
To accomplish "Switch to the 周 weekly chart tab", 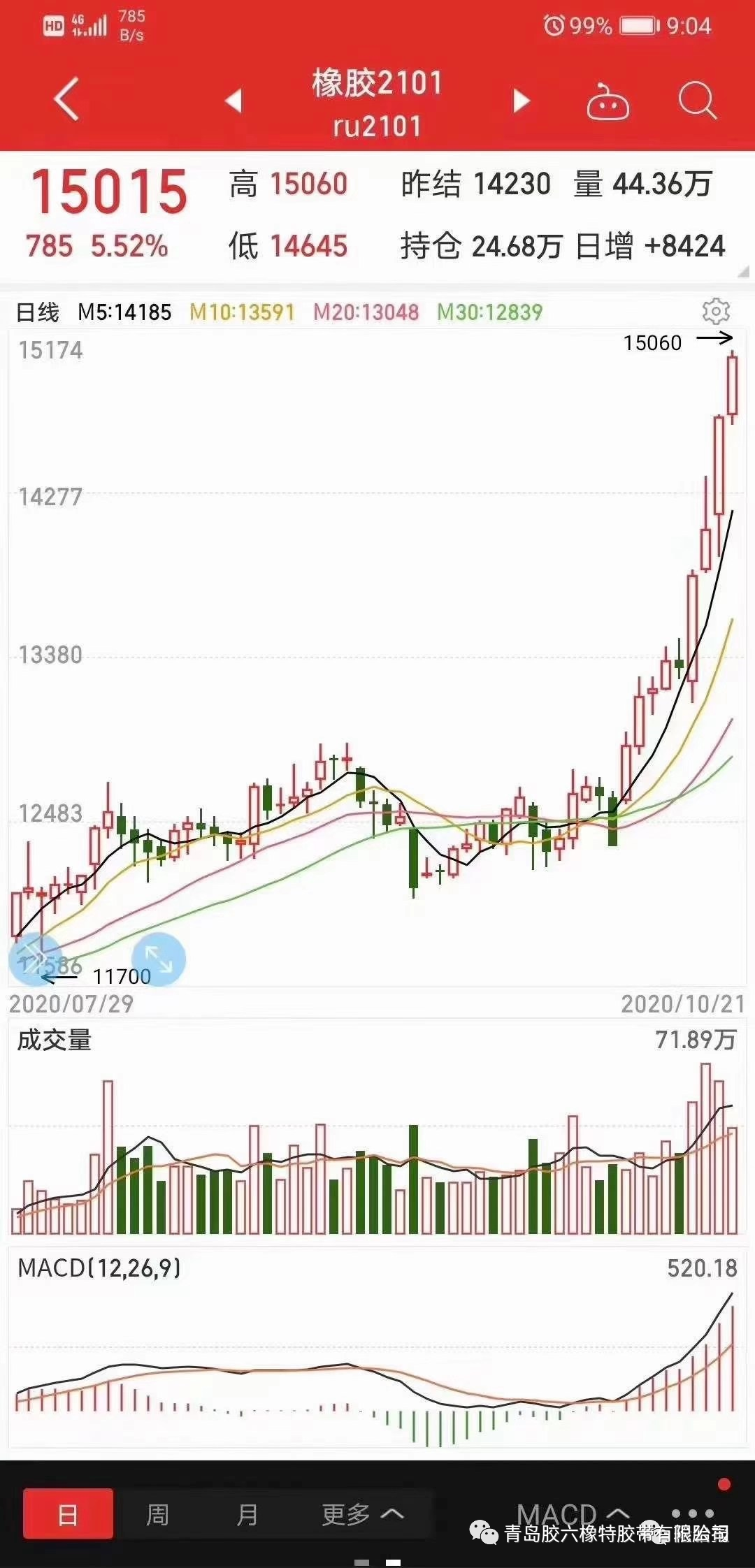I will [157, 1514].
